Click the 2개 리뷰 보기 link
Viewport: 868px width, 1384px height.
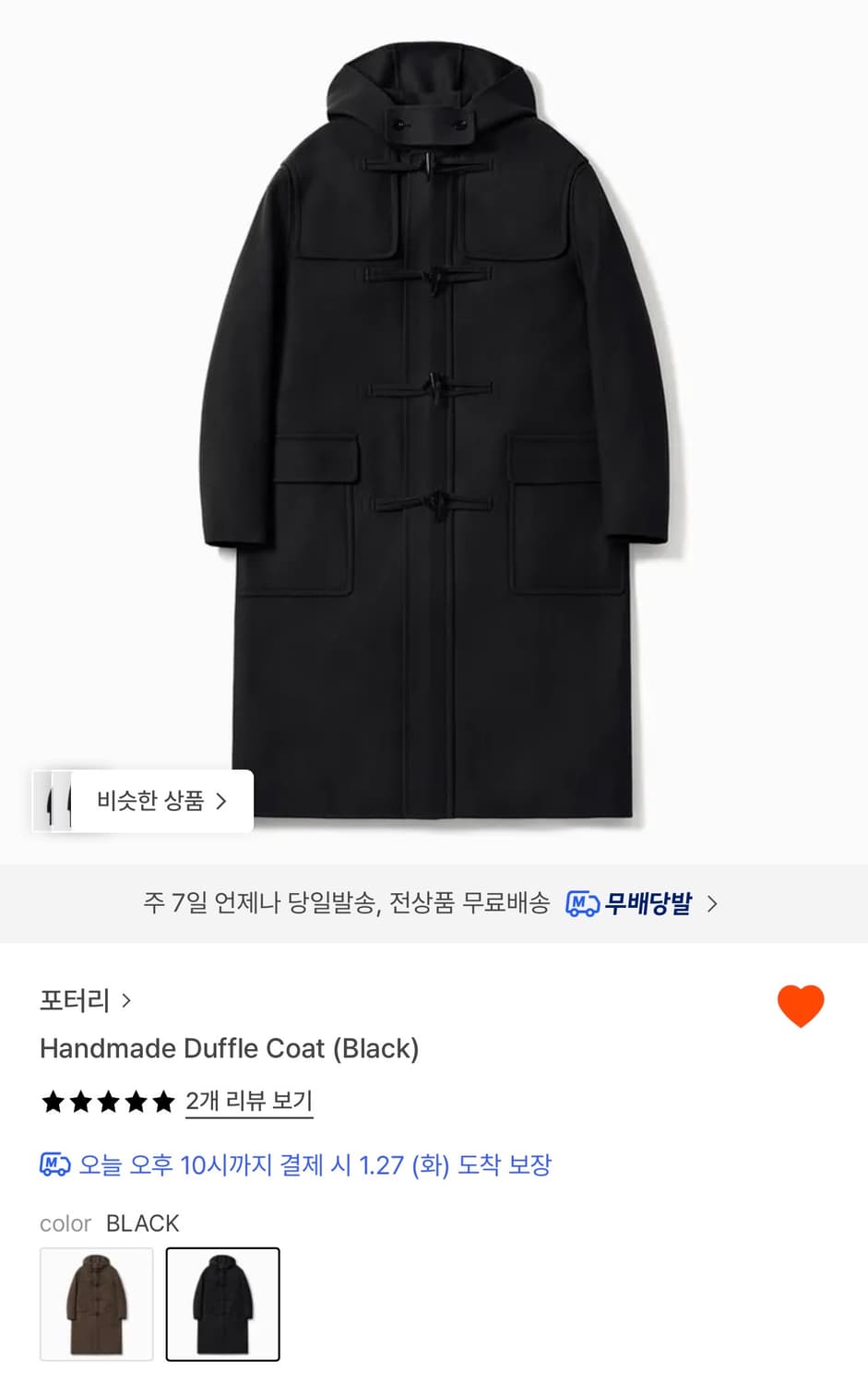coord(249,1102)
